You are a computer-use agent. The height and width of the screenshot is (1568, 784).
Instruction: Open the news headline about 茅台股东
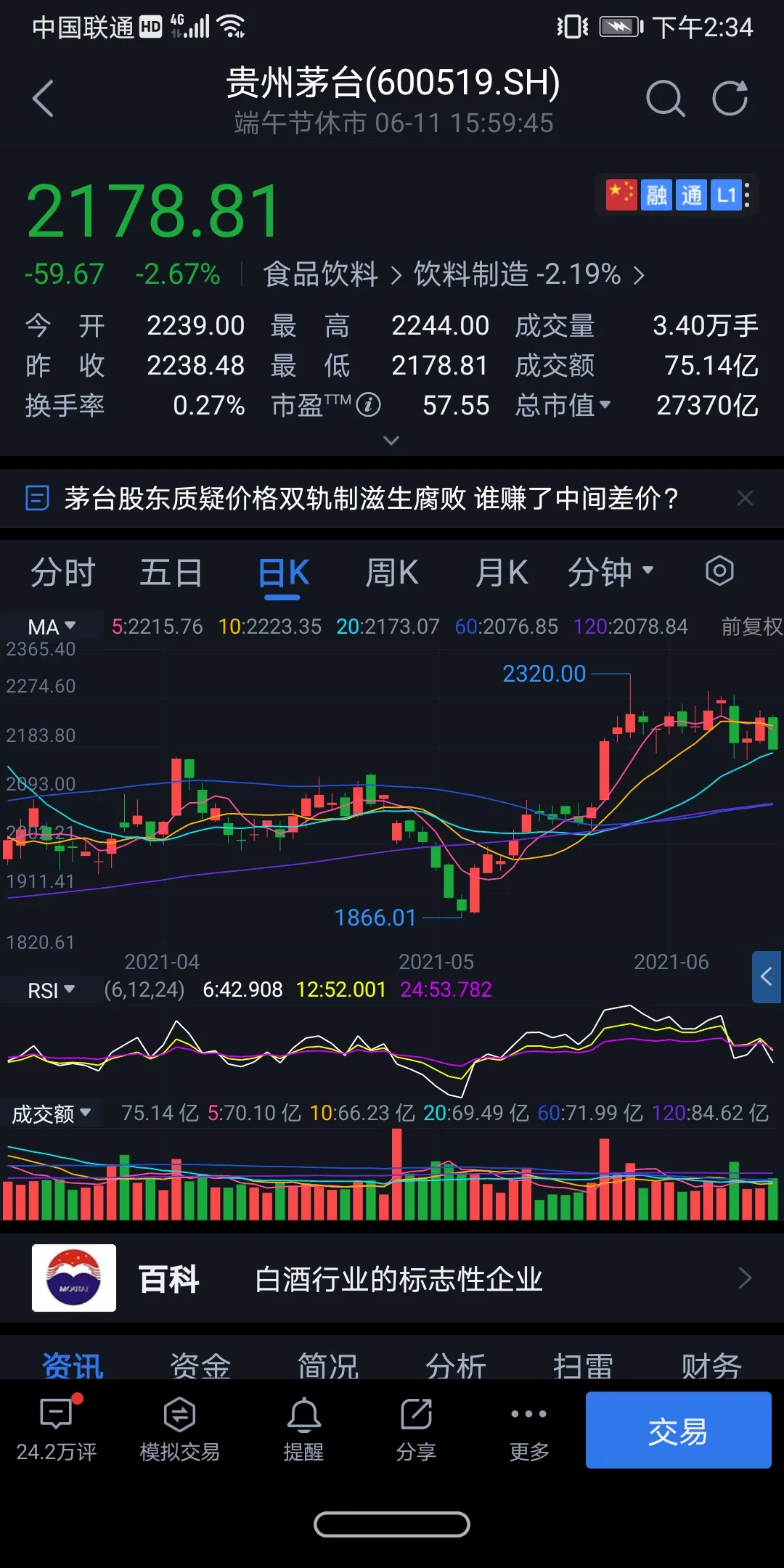tap(370, 499)
